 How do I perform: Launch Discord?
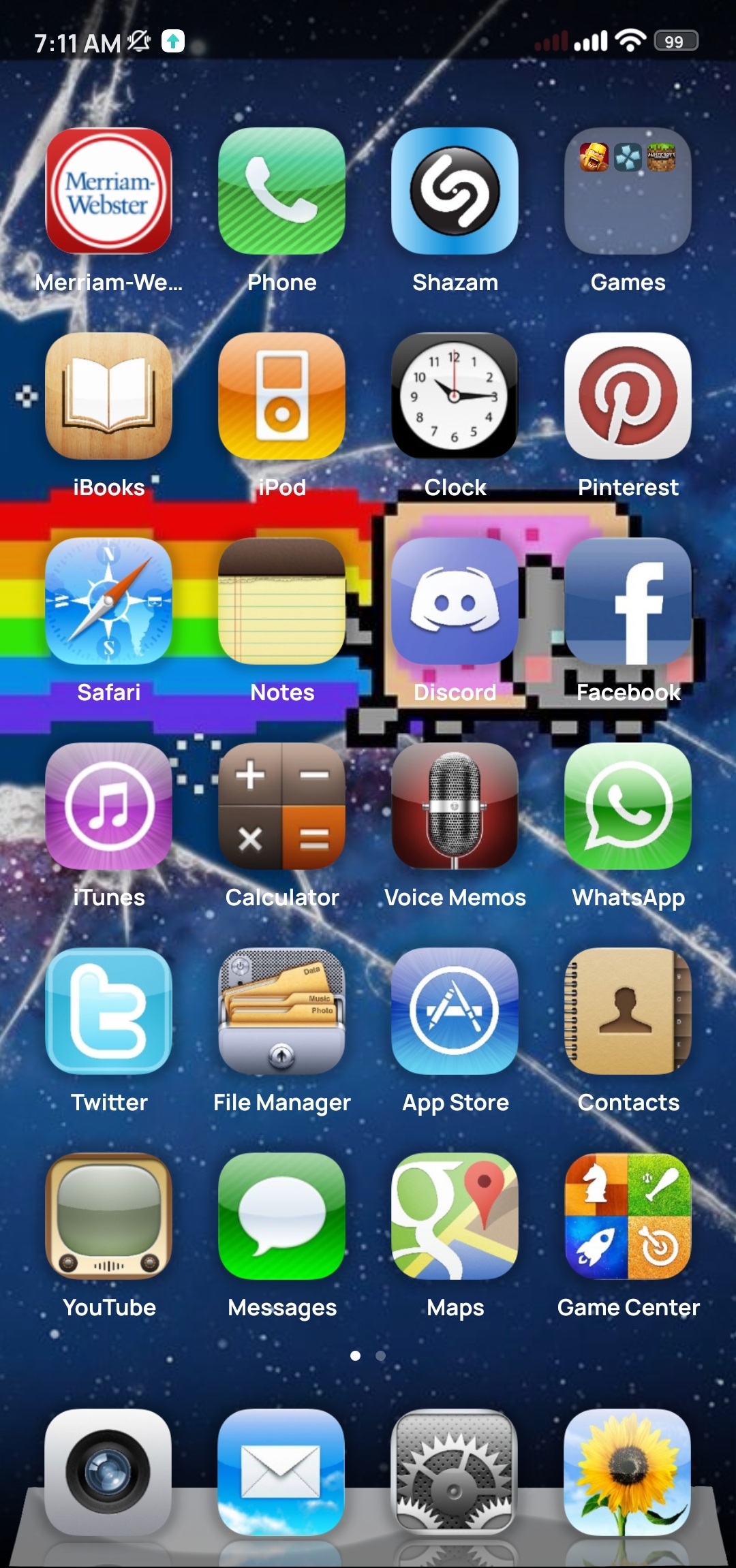[x=455, y=601]
